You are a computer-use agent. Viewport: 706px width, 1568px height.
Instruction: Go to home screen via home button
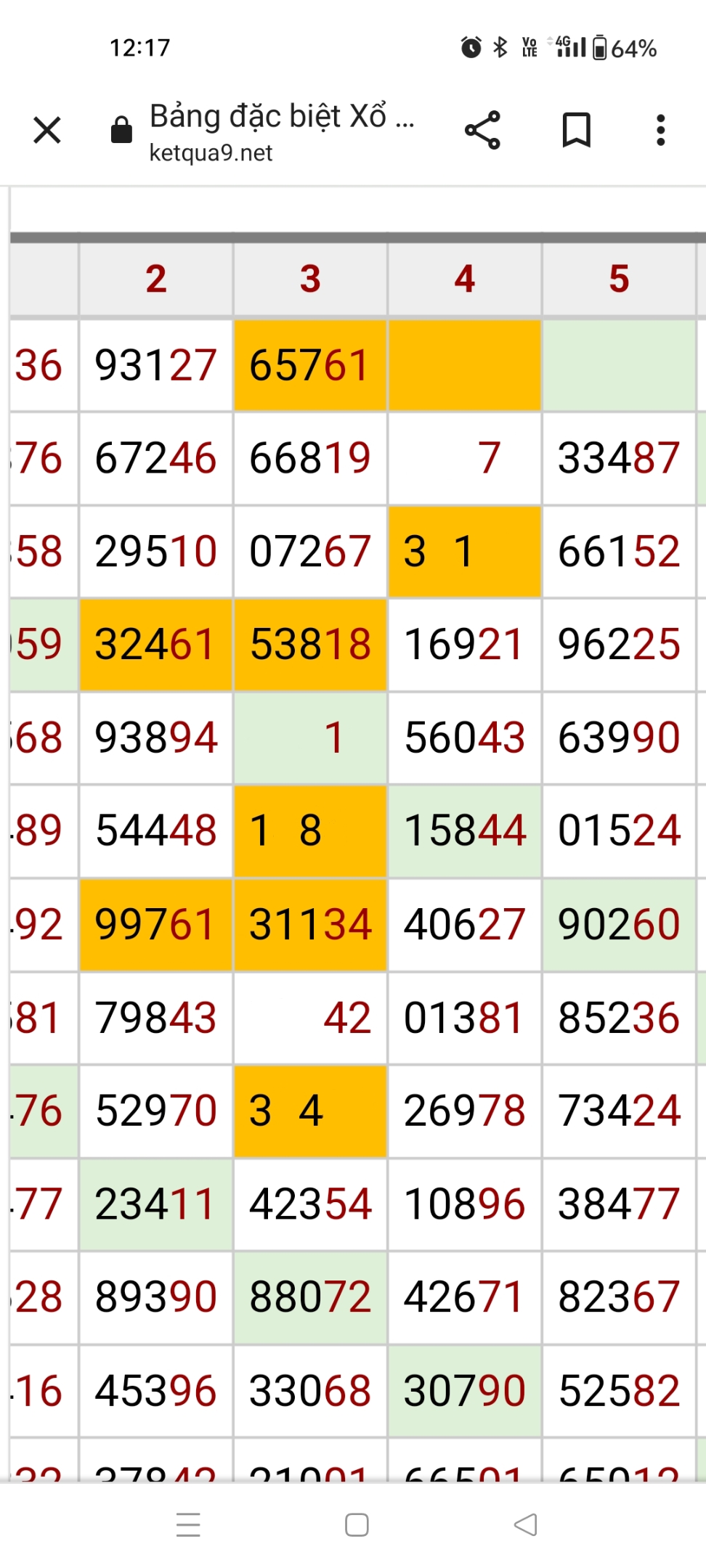point(357,1524)
